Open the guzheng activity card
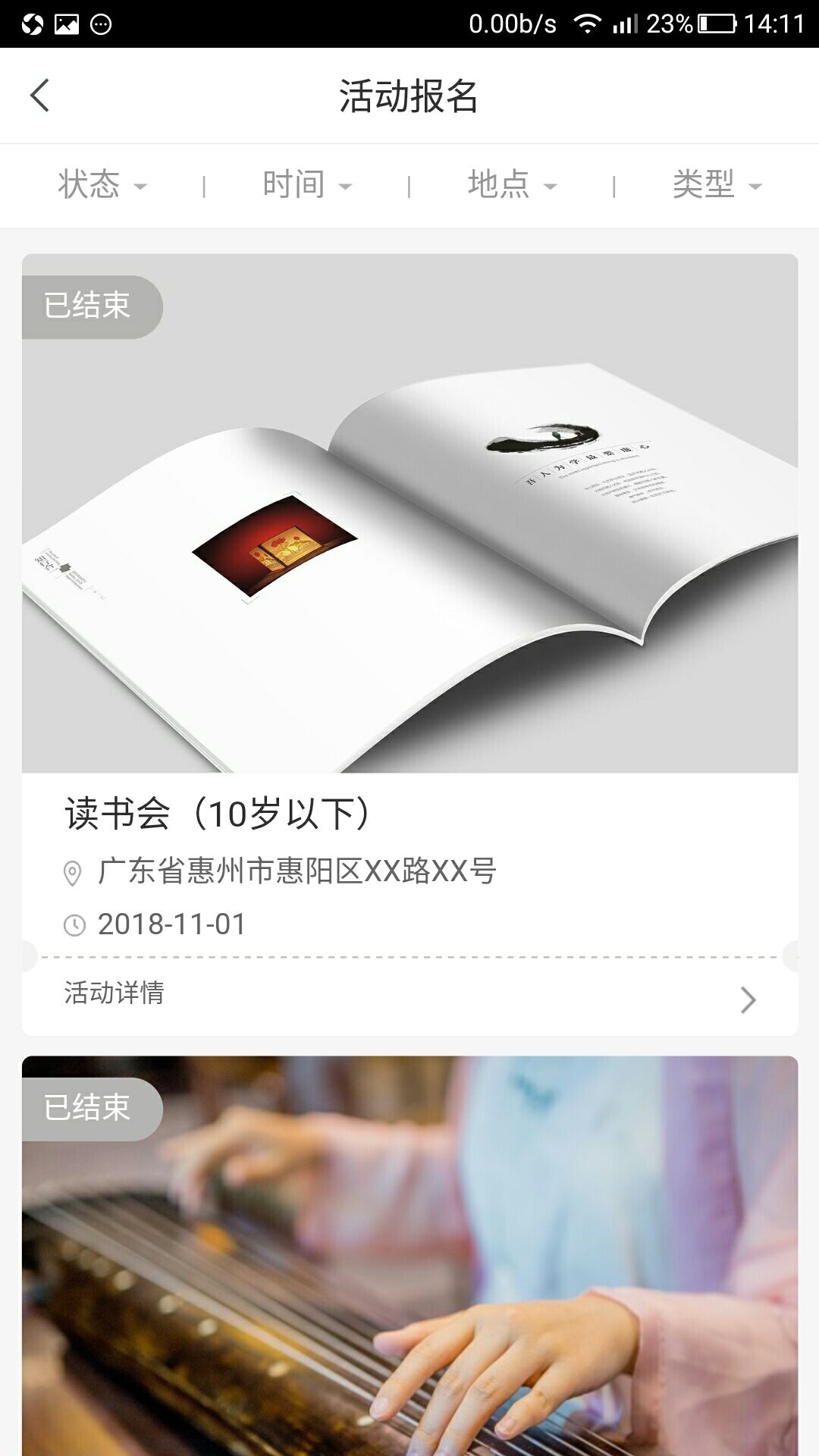The image size is (819, 1456). 409,1259
